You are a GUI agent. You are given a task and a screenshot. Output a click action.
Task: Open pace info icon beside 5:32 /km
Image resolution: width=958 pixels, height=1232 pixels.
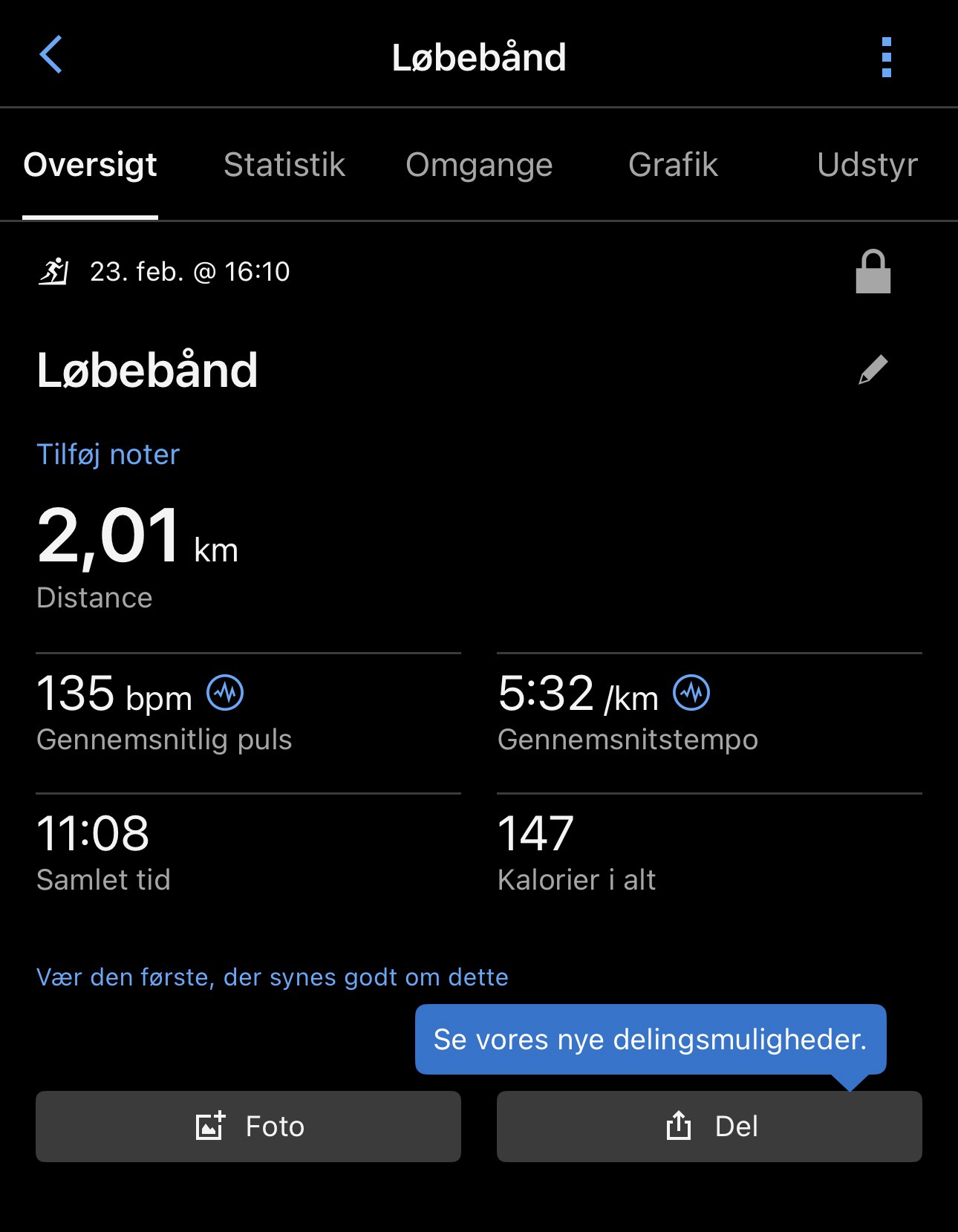pyautogui.click(x=691, y=693)
